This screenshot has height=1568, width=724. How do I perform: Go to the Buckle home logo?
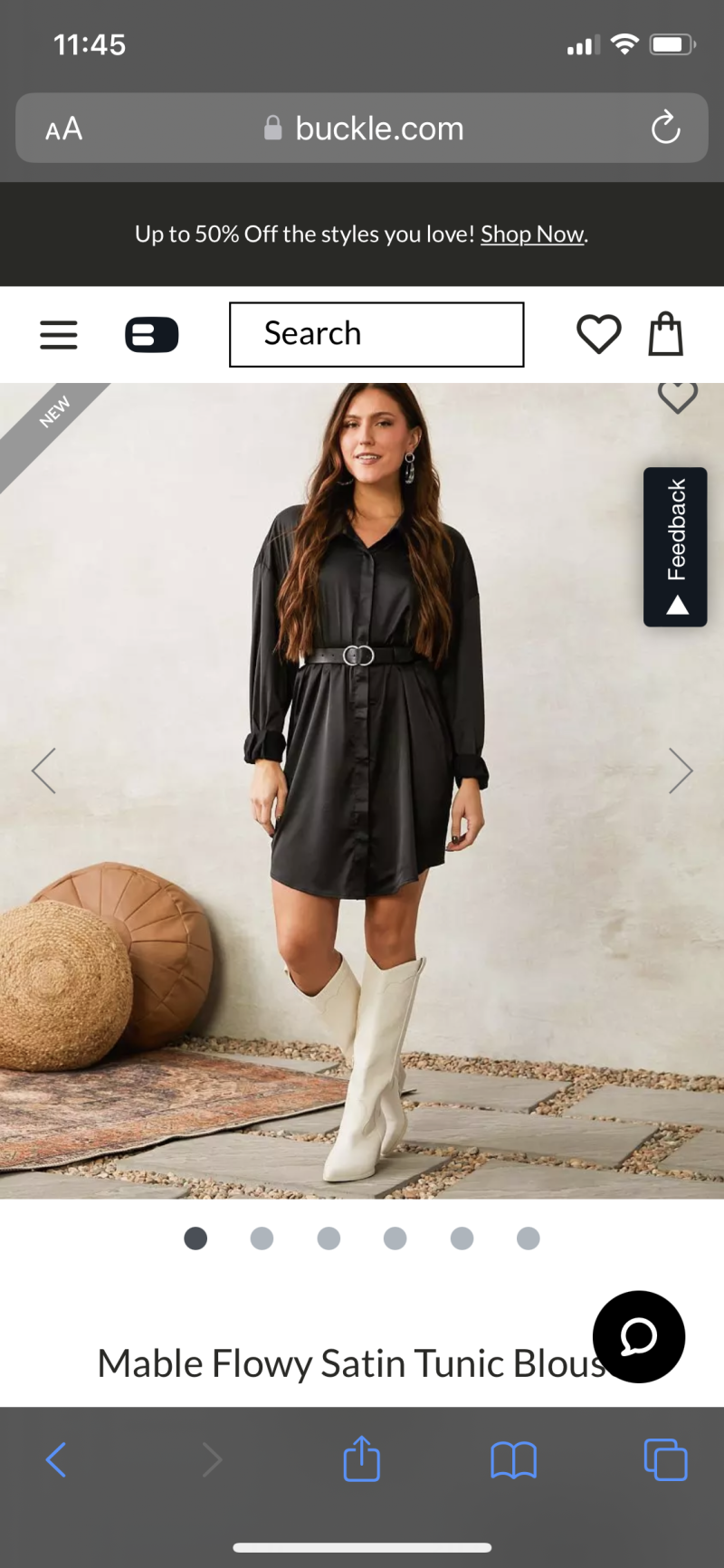tap(151, 334)
